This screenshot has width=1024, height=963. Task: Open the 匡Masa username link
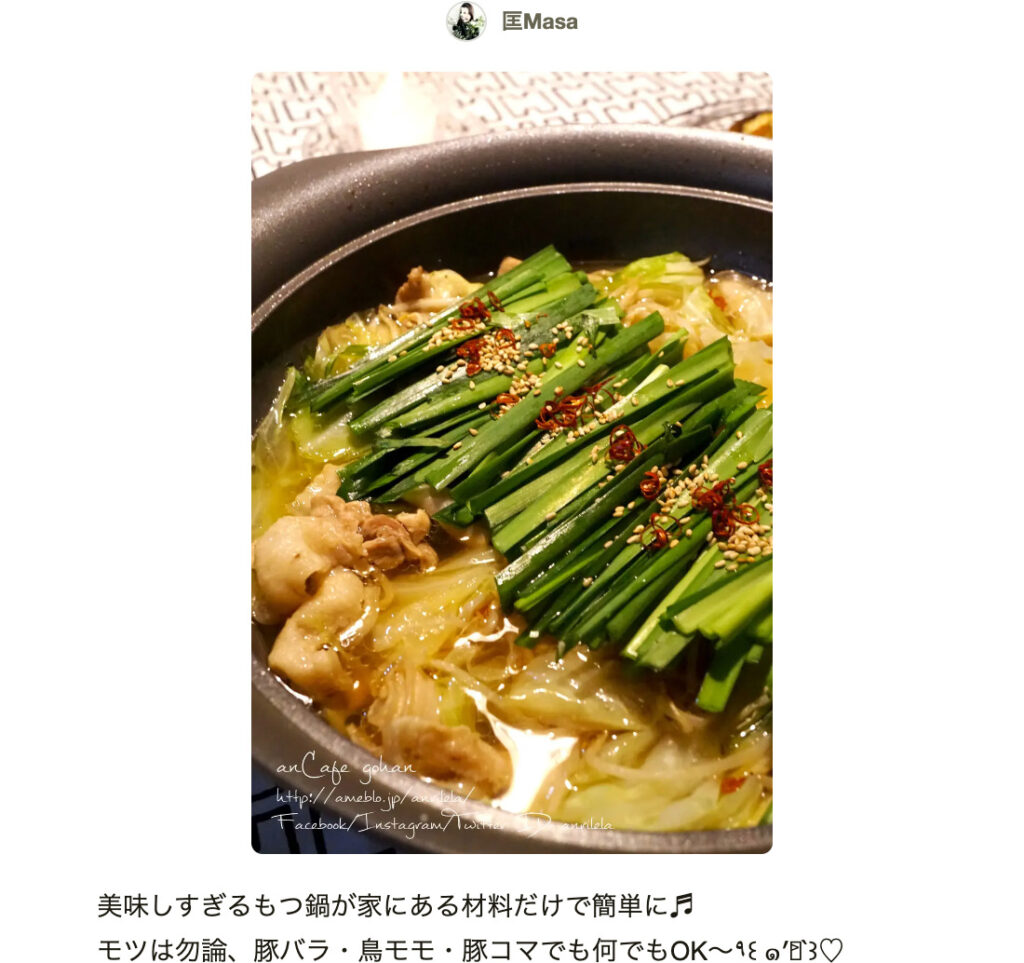click(x=540, y=21)
